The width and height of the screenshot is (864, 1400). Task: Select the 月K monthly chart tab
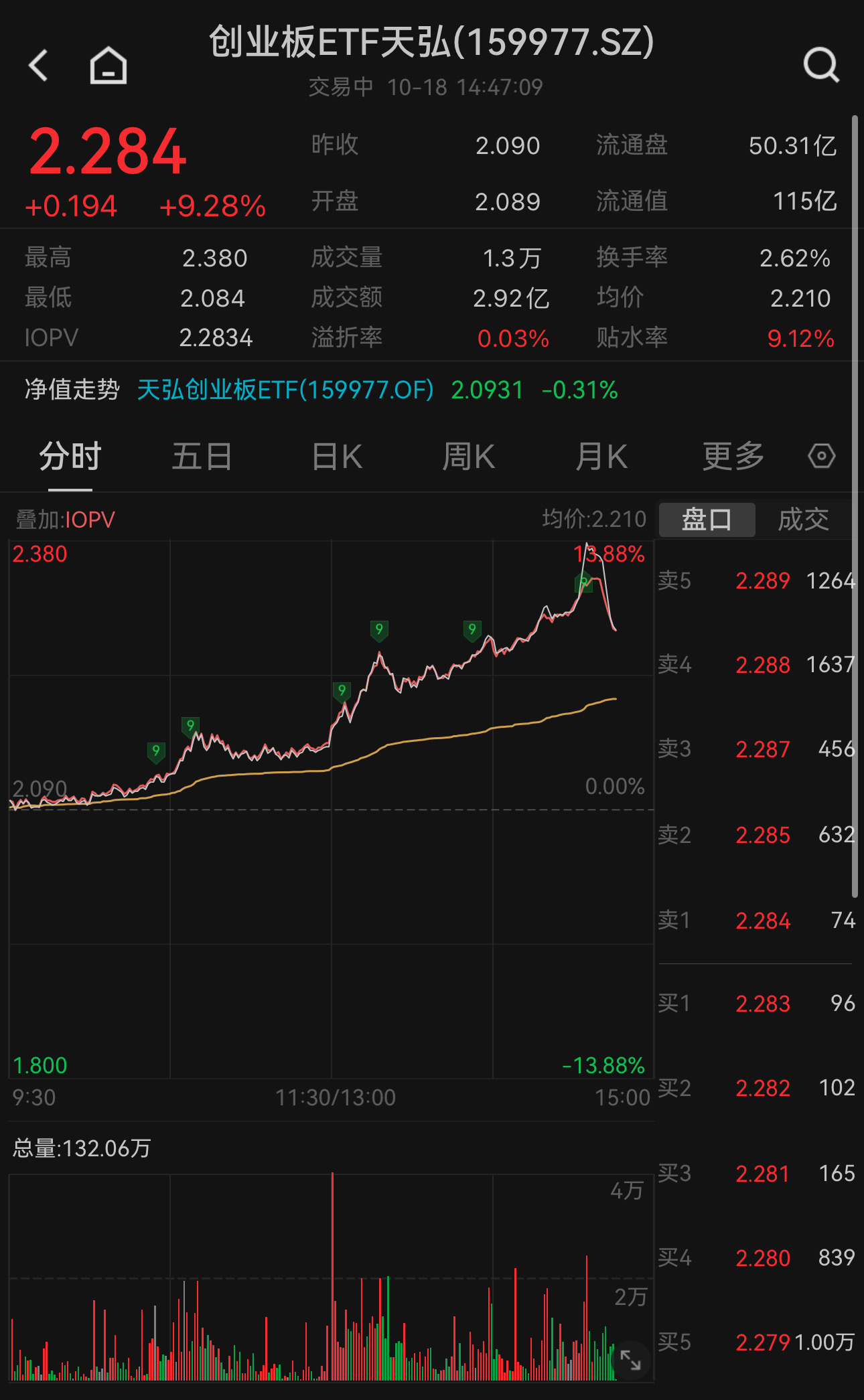click(601, 456)
